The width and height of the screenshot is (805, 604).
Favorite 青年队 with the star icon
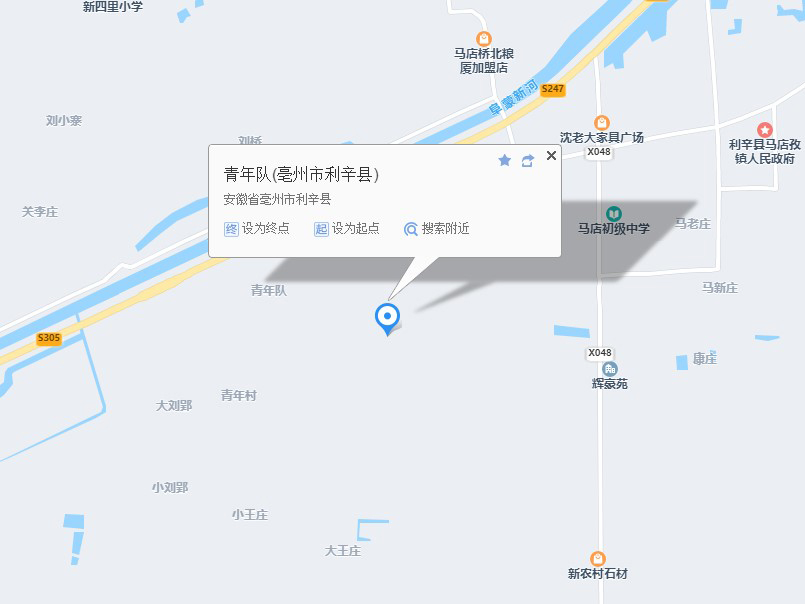[505, 160]
